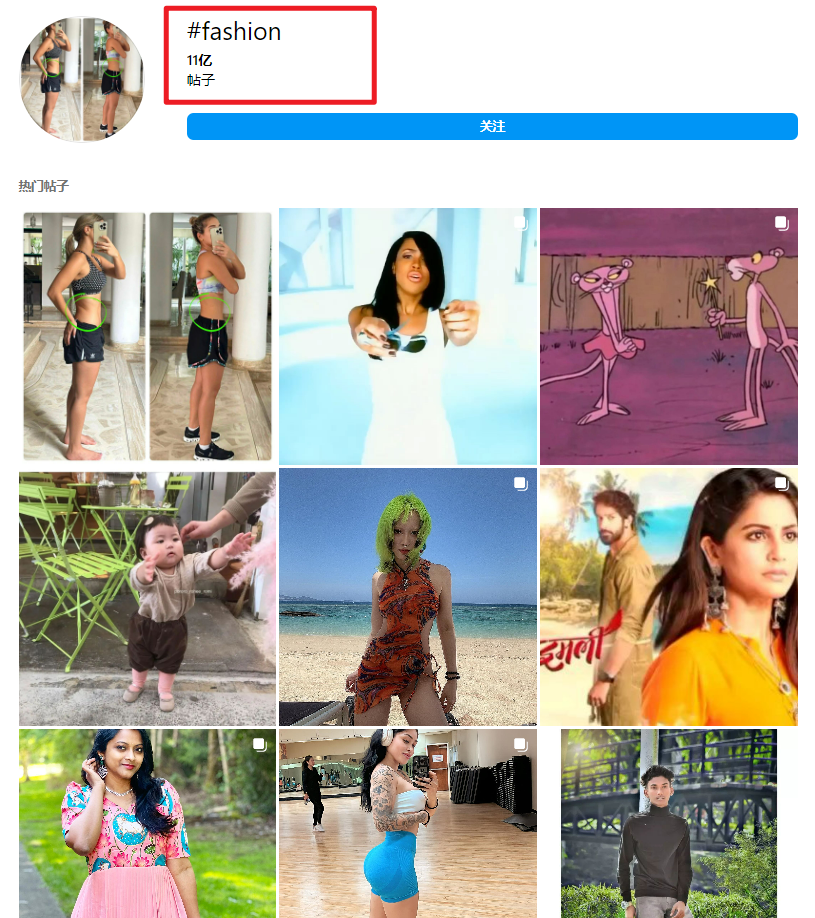
Task: Open the woman in pink floral dress post
Action: (147, 823)
